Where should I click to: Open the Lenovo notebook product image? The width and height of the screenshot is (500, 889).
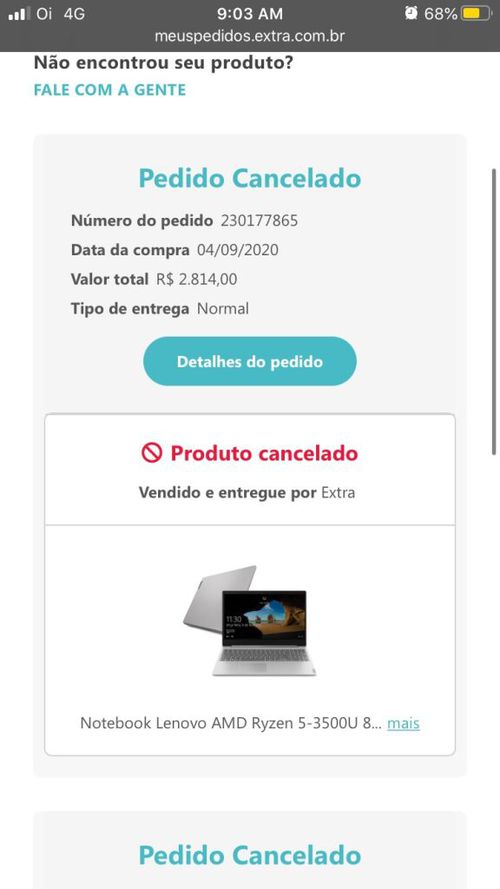coord(249,620)
